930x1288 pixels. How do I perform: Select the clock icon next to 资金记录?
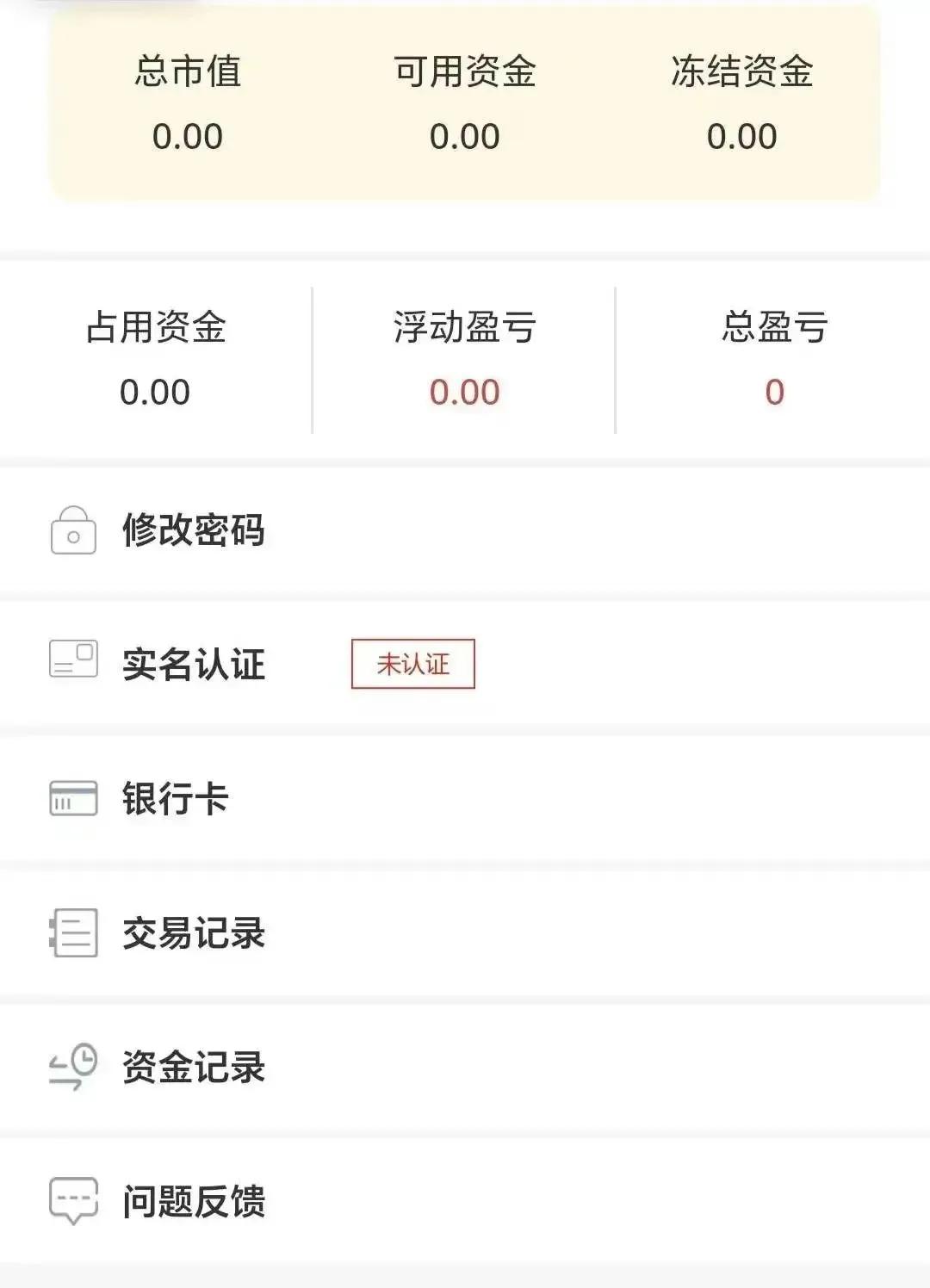click(x=73, y=1068)
